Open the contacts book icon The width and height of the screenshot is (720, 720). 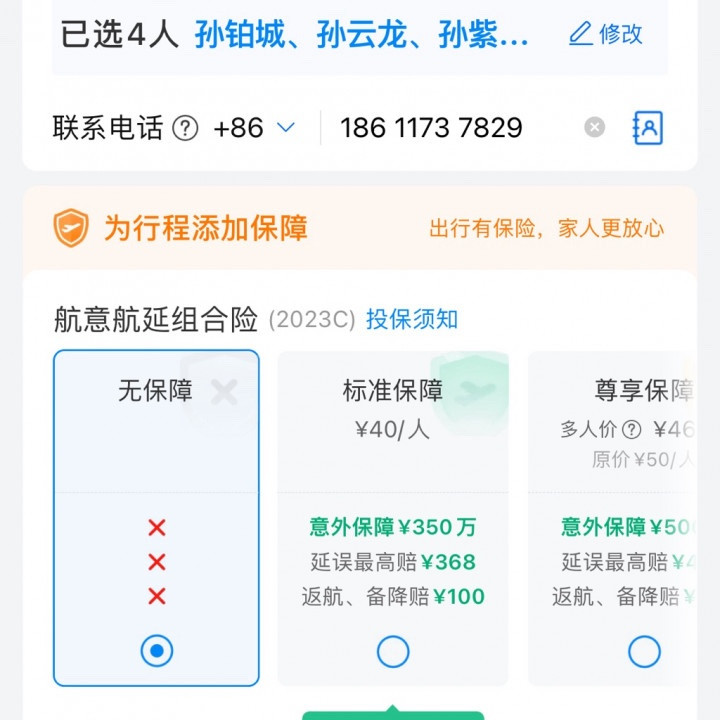(647, 128)
